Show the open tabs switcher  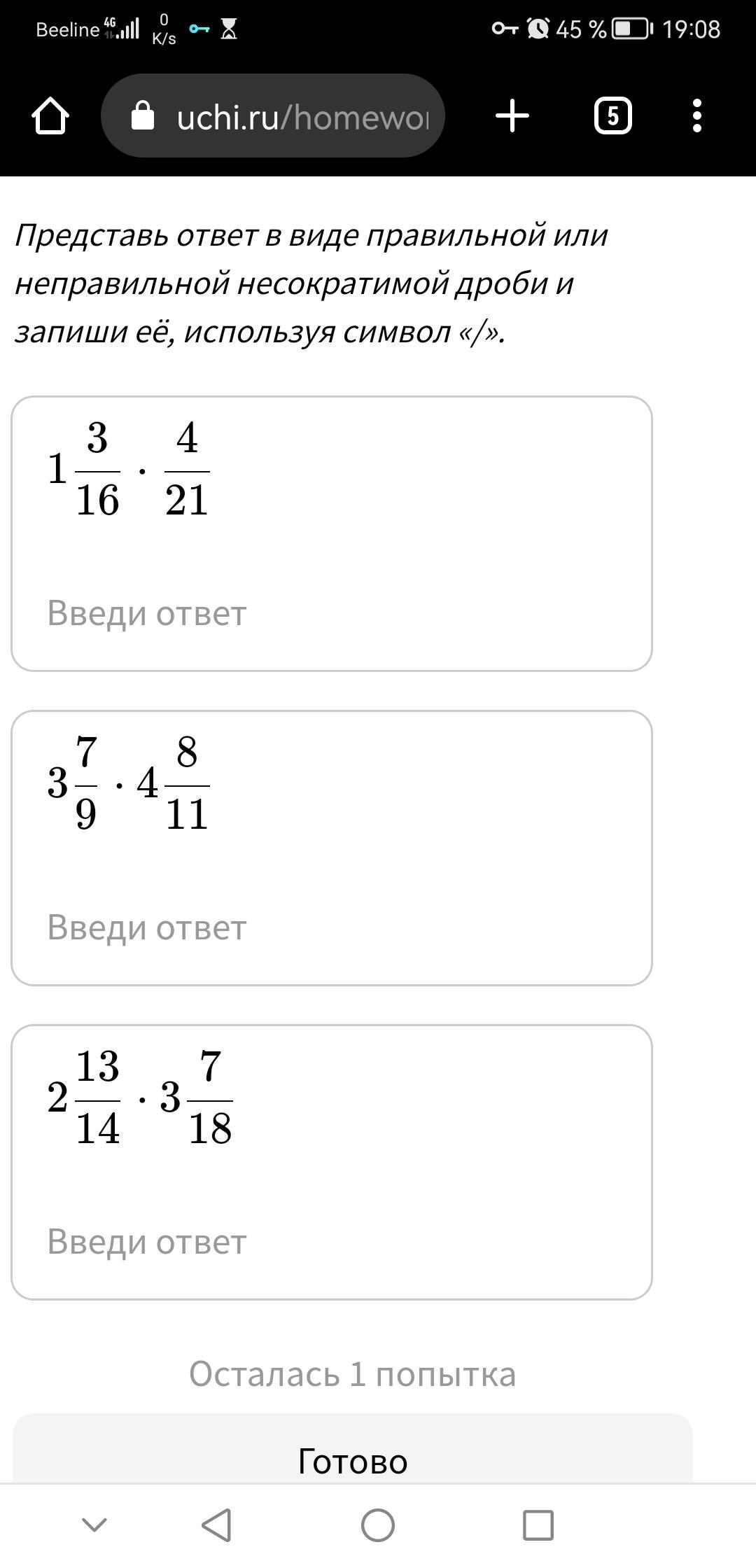(x=612, y=116)
